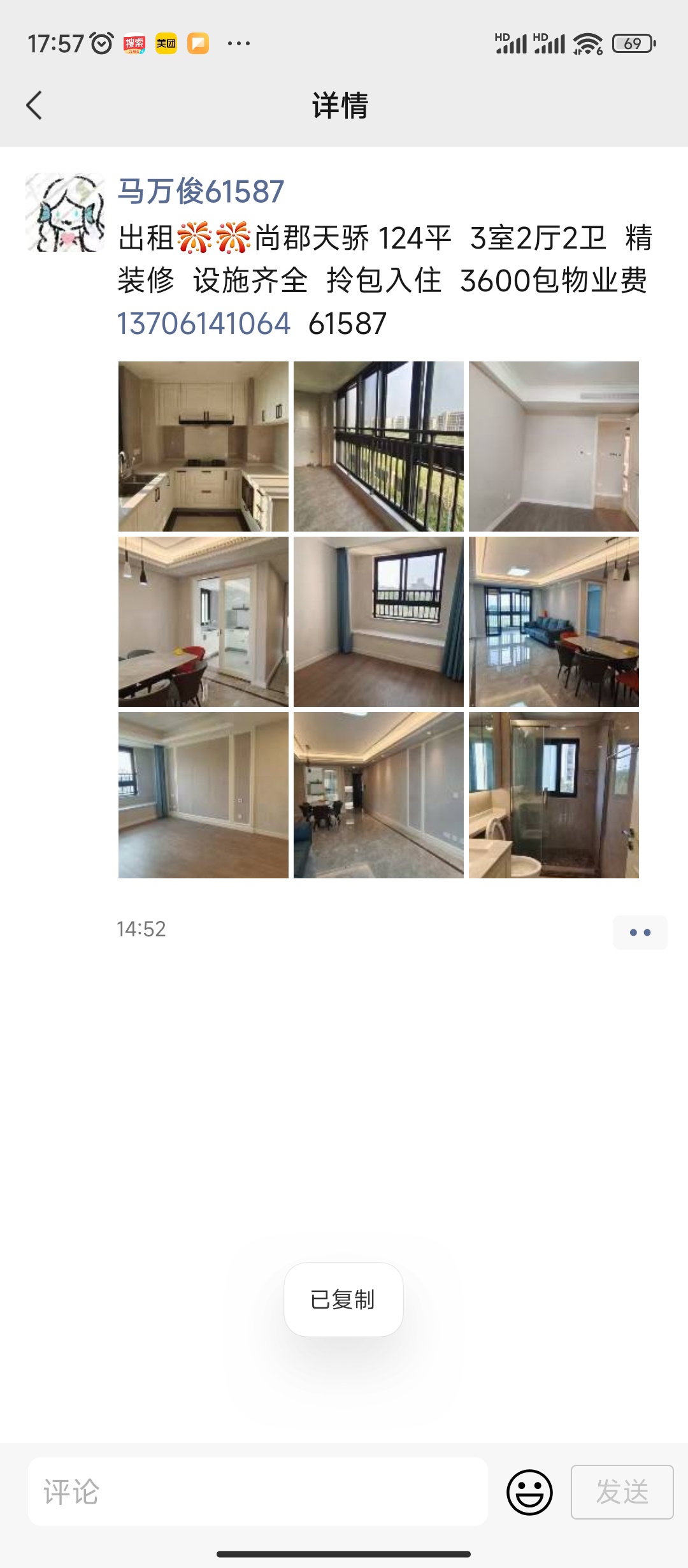This screenshot has height=1568, width=688.
Task: Open the emoji picker smiley
Action: coord(529,1492)
